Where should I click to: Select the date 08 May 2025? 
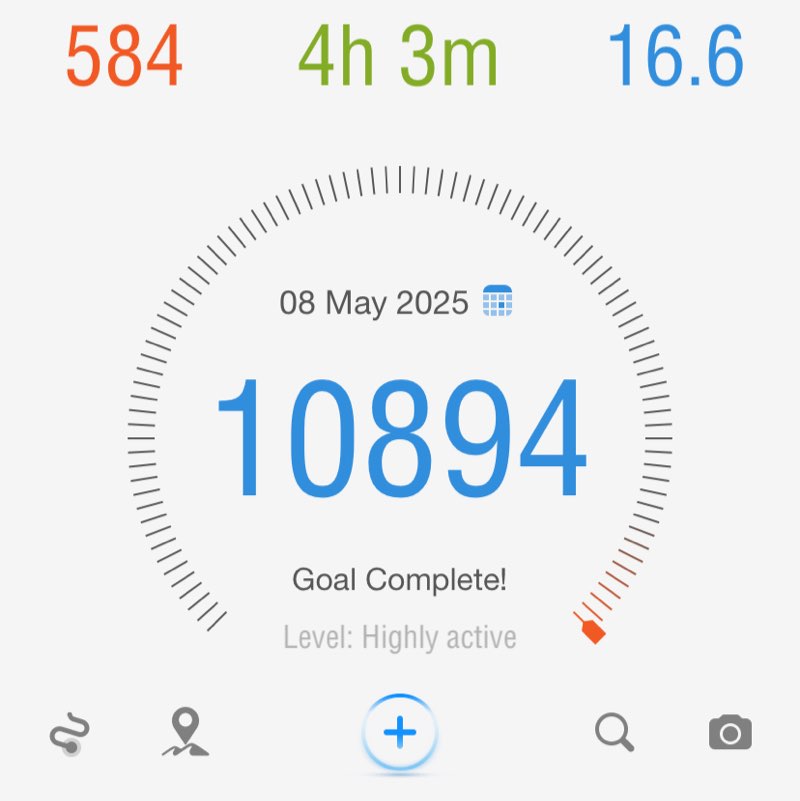click(373, 302)
